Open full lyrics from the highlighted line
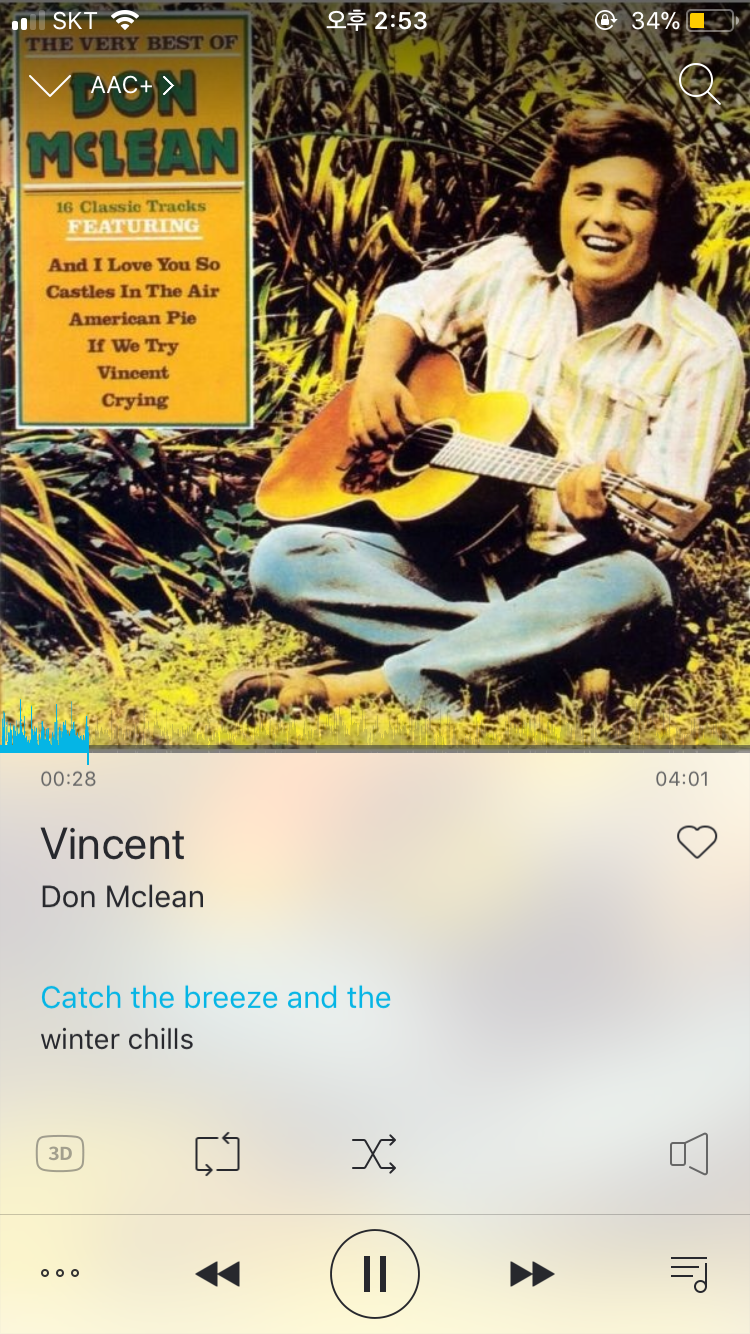Screen dimensions: 750x1334 pyautogui.click(x=215, y=997)
